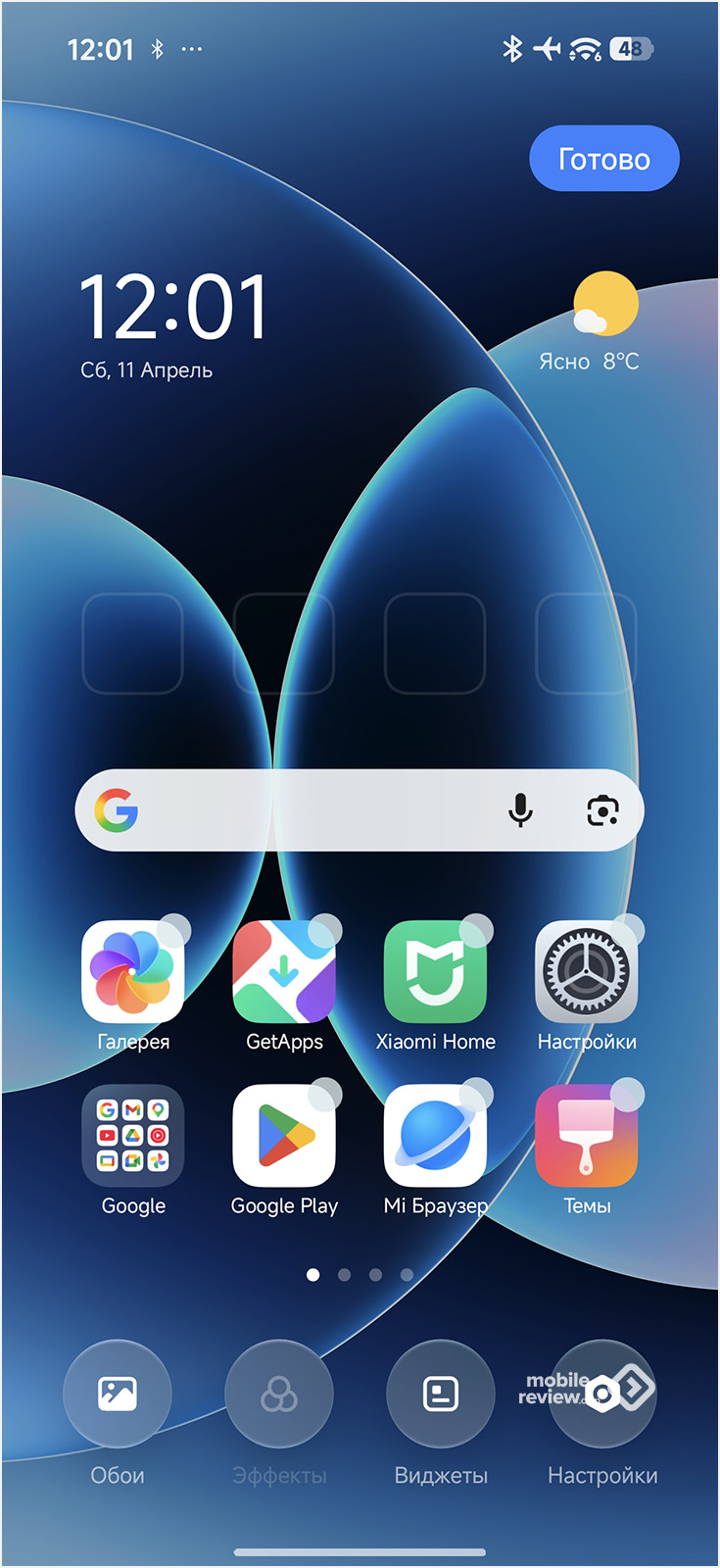The width and height of the screenshot is (720, 1568).
Task: Tap the Google search bar
Action: (313, 810)
